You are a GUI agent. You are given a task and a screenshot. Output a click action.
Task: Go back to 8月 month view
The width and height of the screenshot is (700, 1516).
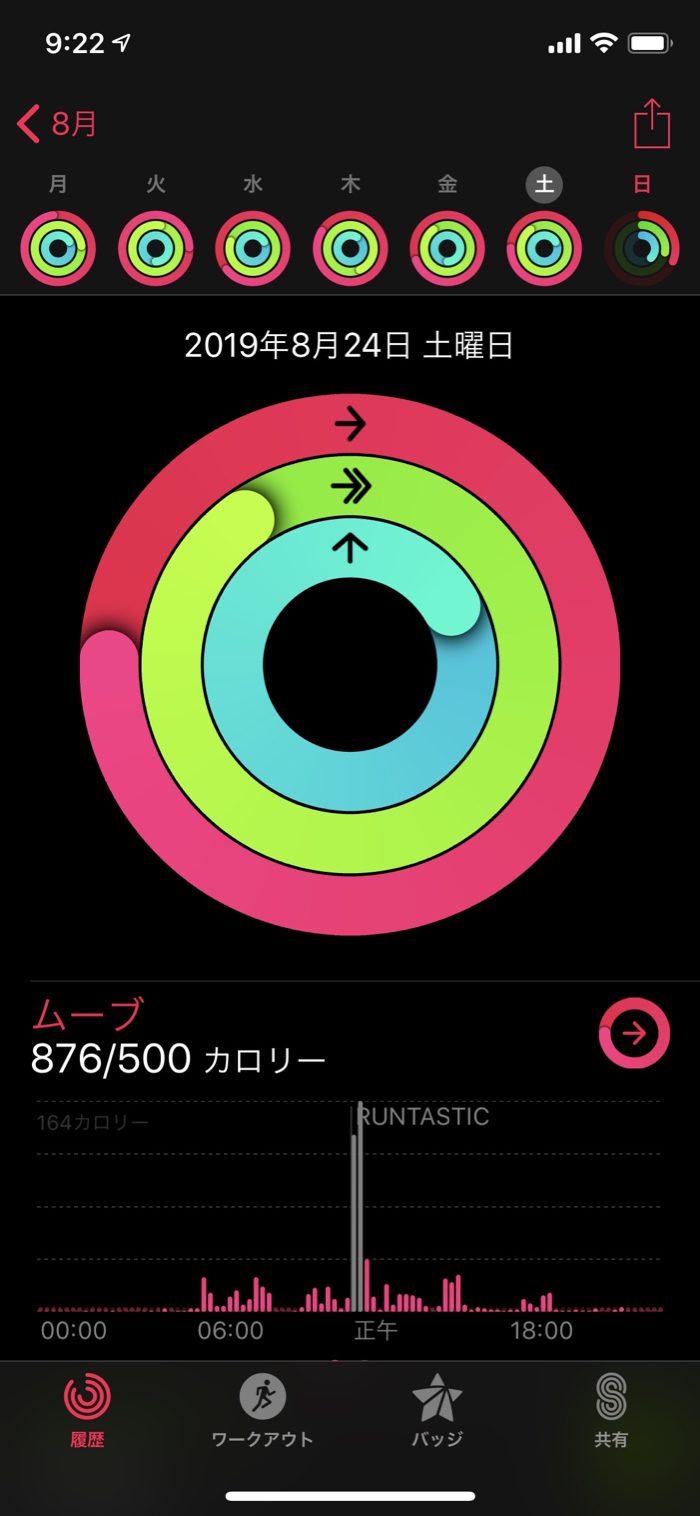click(58, 125)
